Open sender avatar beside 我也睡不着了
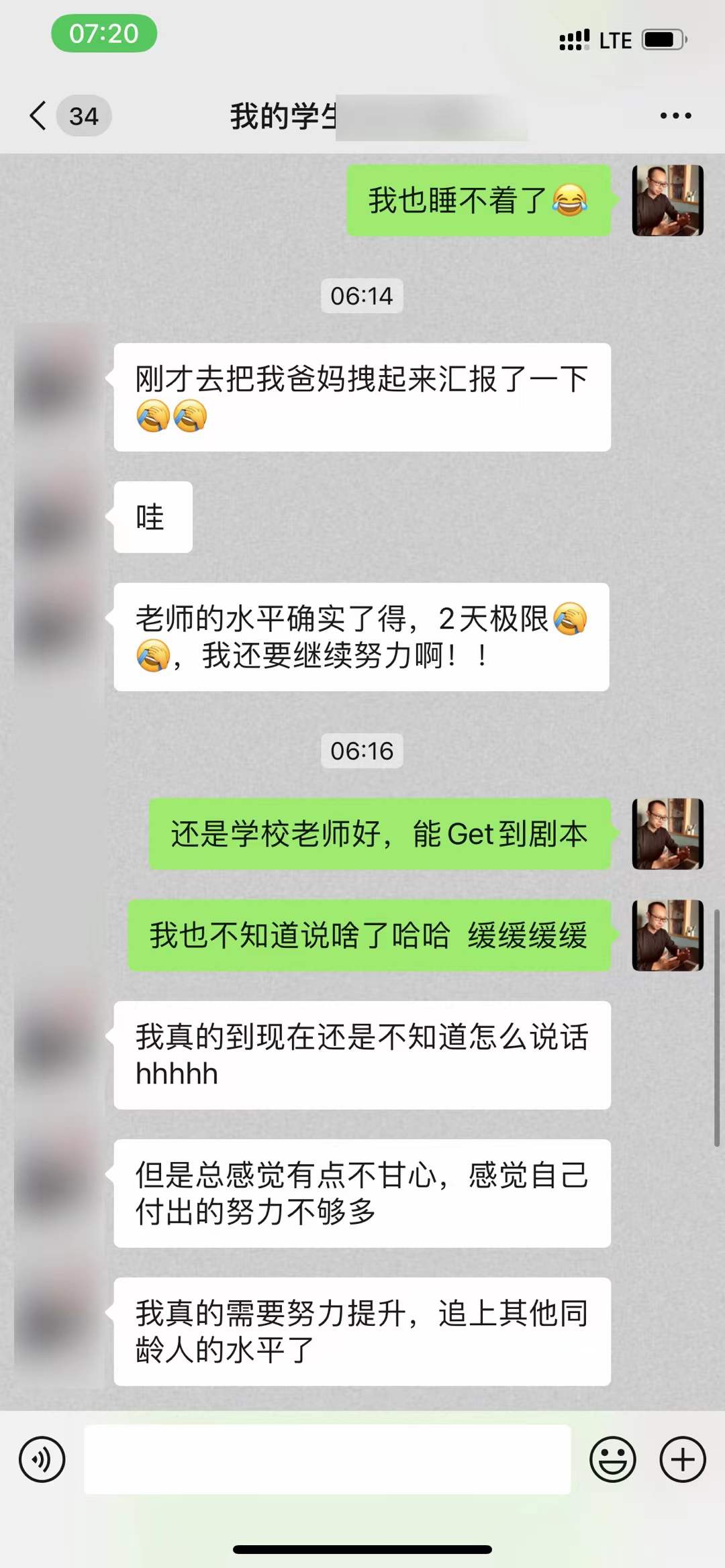This screenshot has height=1568, width=725. click(x=667, y=200)
